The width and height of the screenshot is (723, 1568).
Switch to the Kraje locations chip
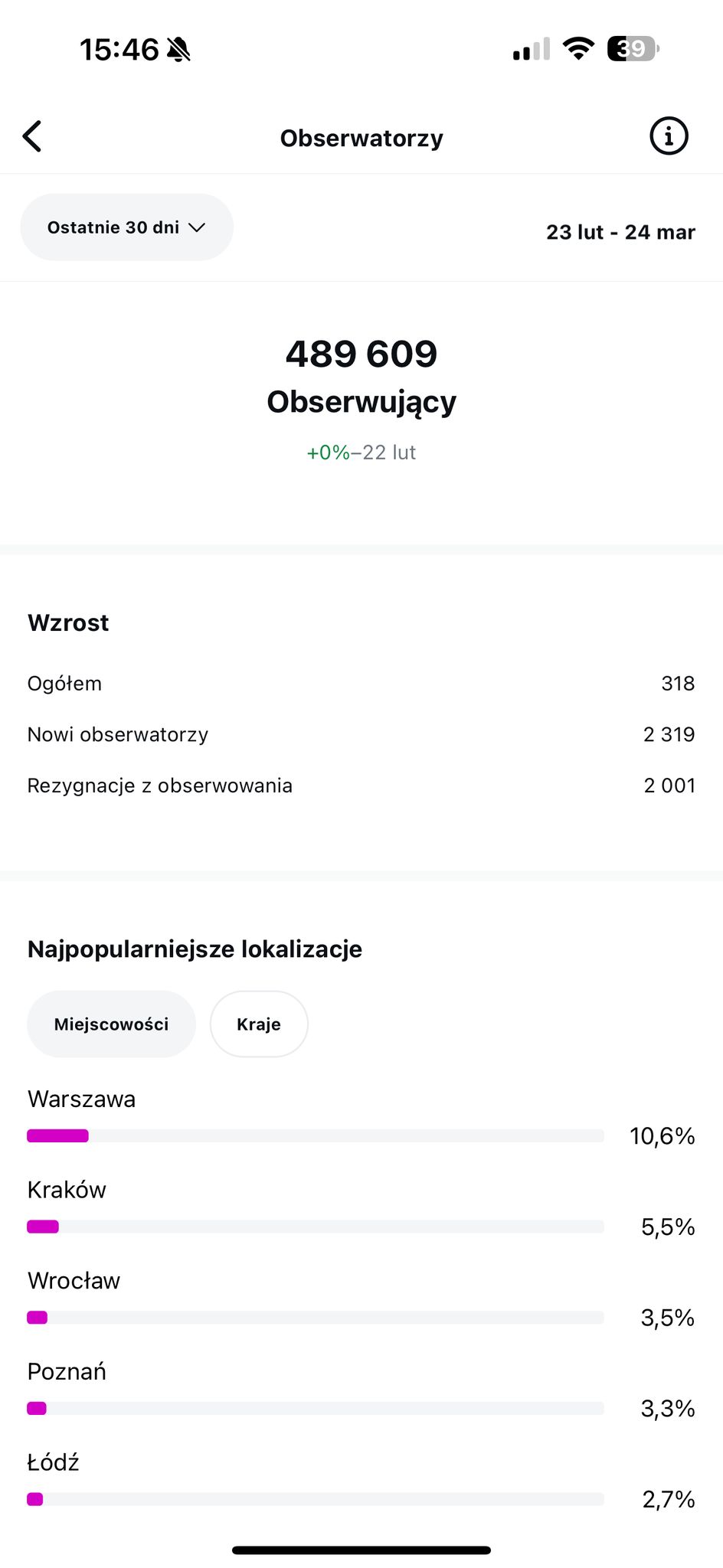(x=259, y=1024)
